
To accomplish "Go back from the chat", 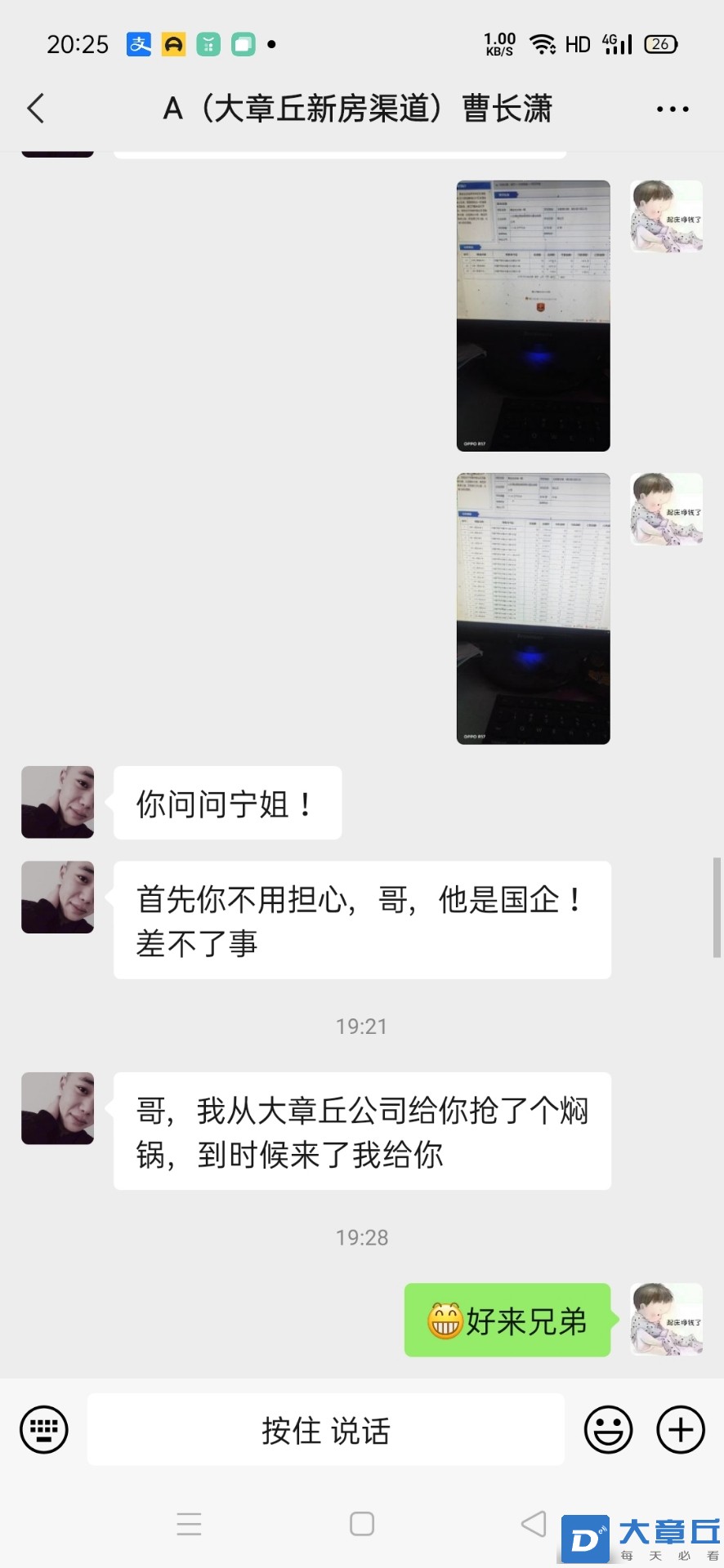I will (36, 109).
